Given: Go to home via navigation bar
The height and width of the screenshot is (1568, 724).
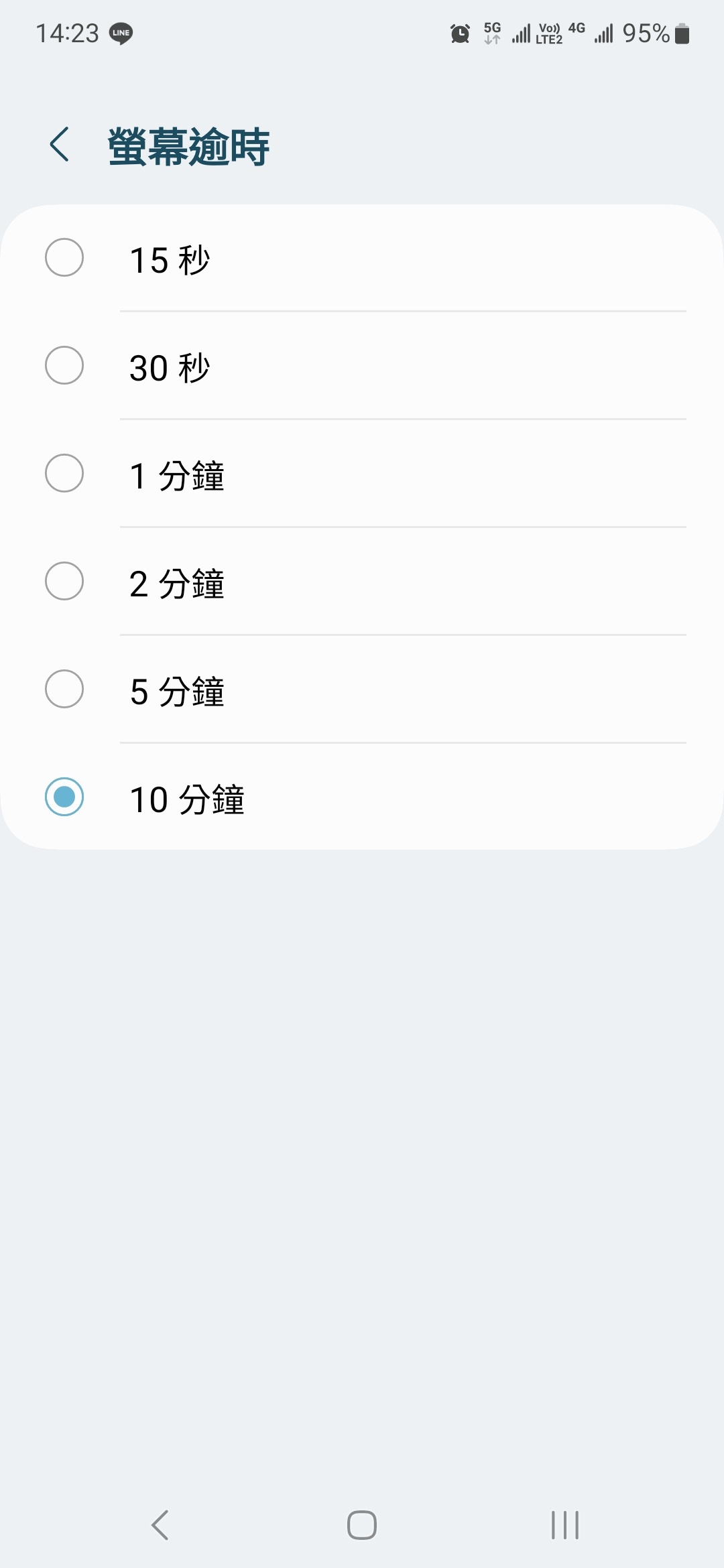Looking at the screenshot, I should click(362, 1525).
